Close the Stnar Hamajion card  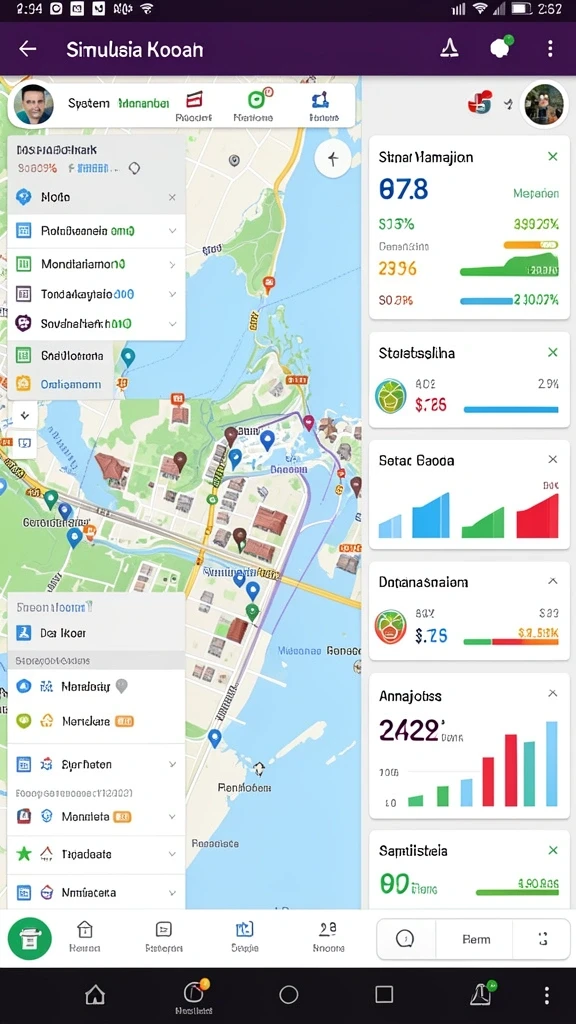tap(552, 157)
